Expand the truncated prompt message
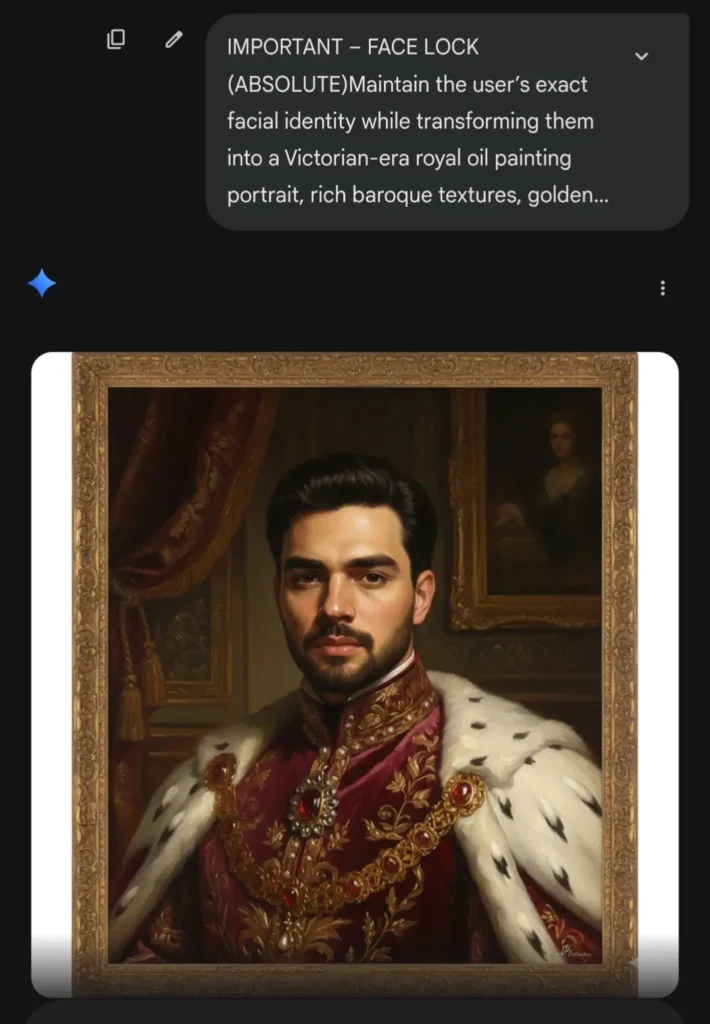 click(x=642, y=56)
